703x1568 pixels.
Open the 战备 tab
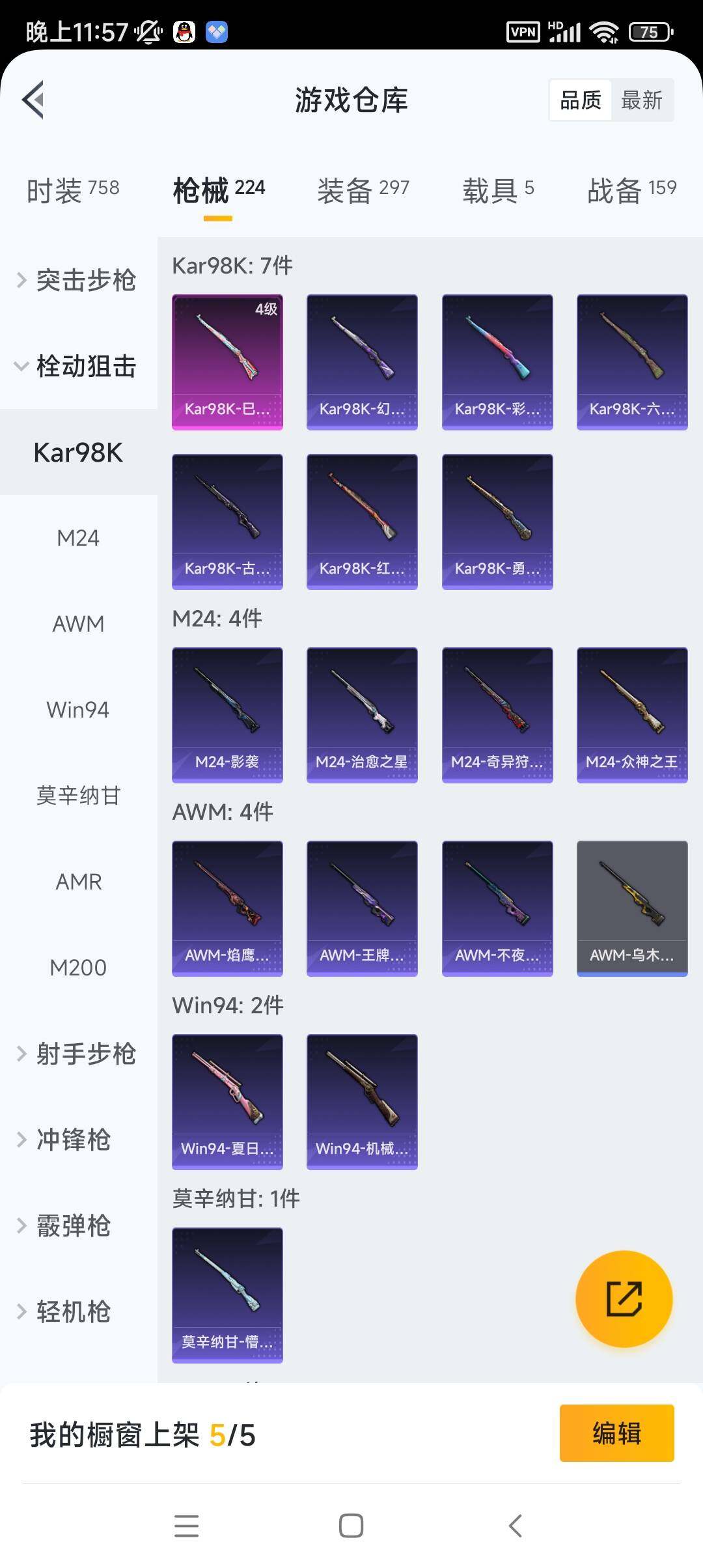[631, 190]
